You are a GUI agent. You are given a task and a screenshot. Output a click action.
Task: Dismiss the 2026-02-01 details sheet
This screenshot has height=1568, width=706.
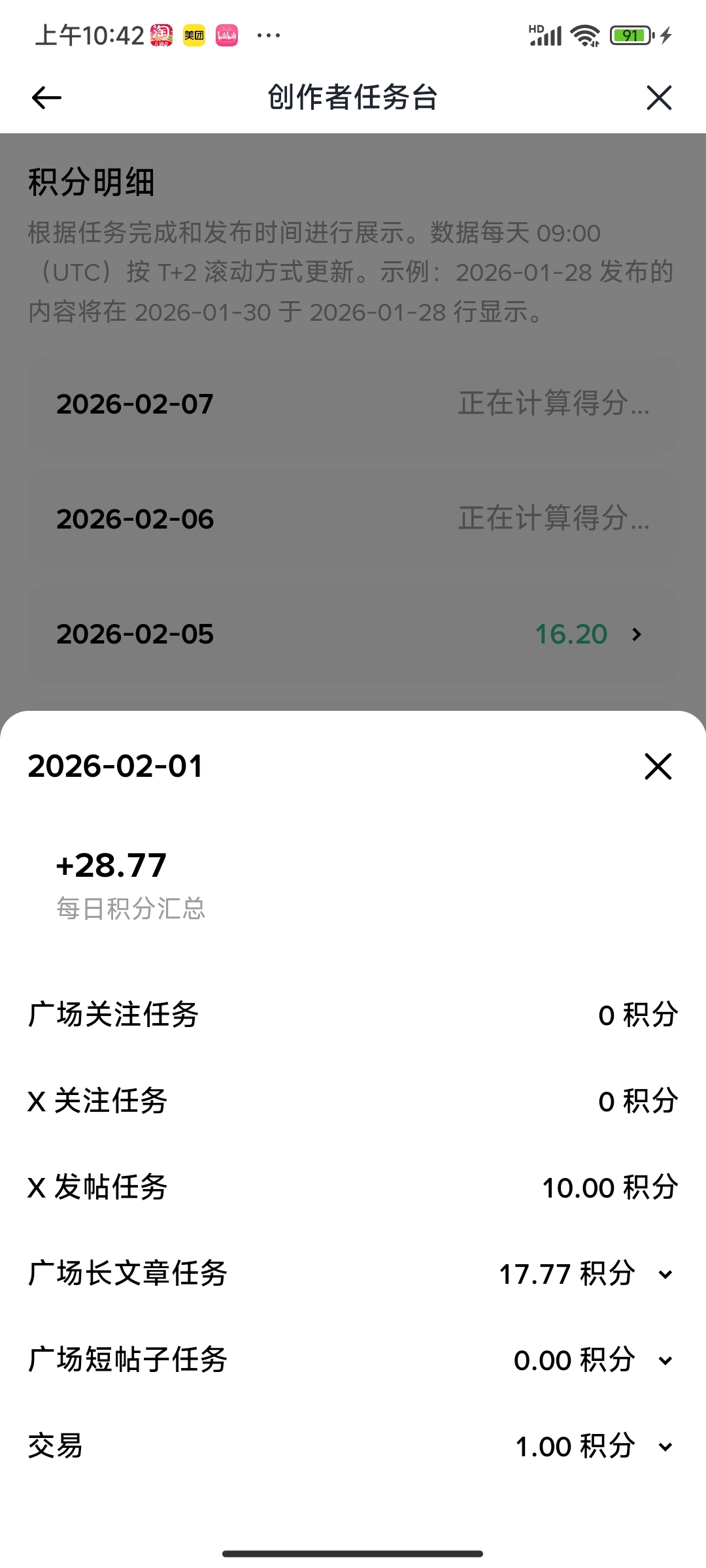(x=658, y=766)
